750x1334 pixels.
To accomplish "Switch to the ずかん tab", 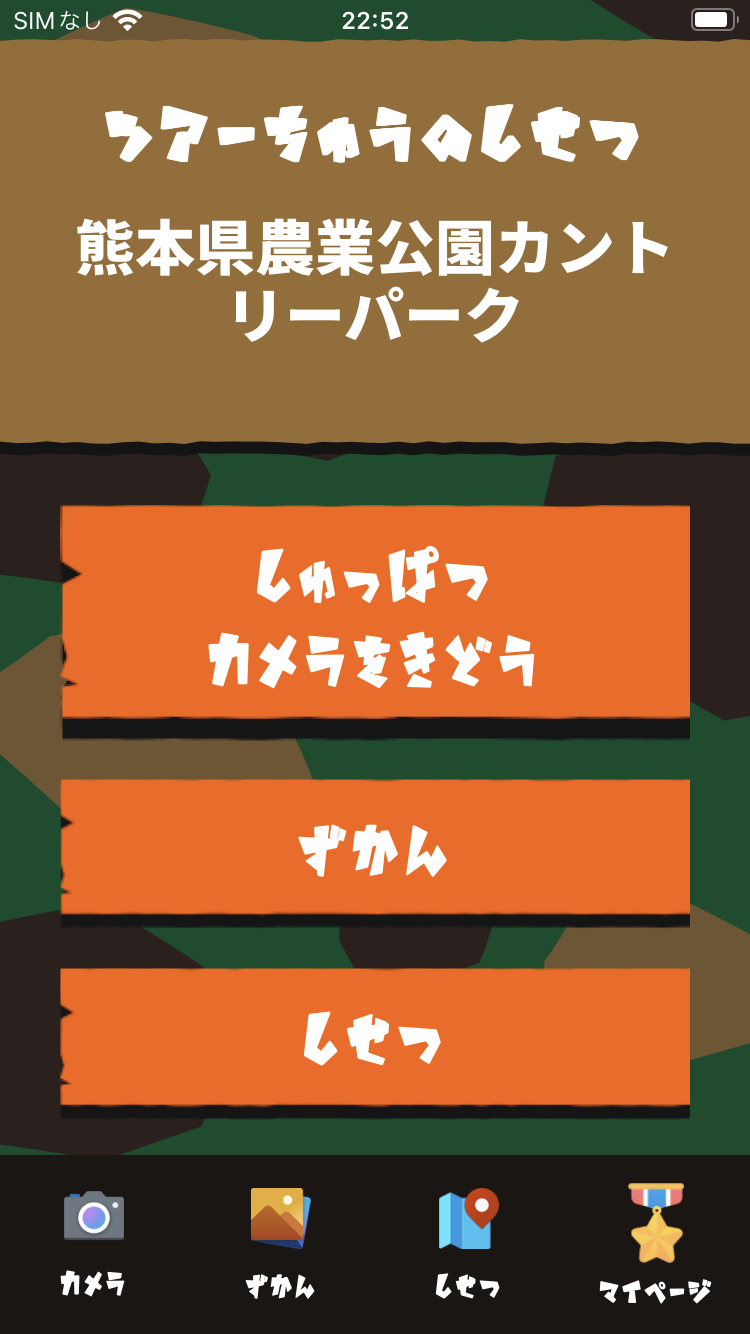I will click(x=281, y=1240).
